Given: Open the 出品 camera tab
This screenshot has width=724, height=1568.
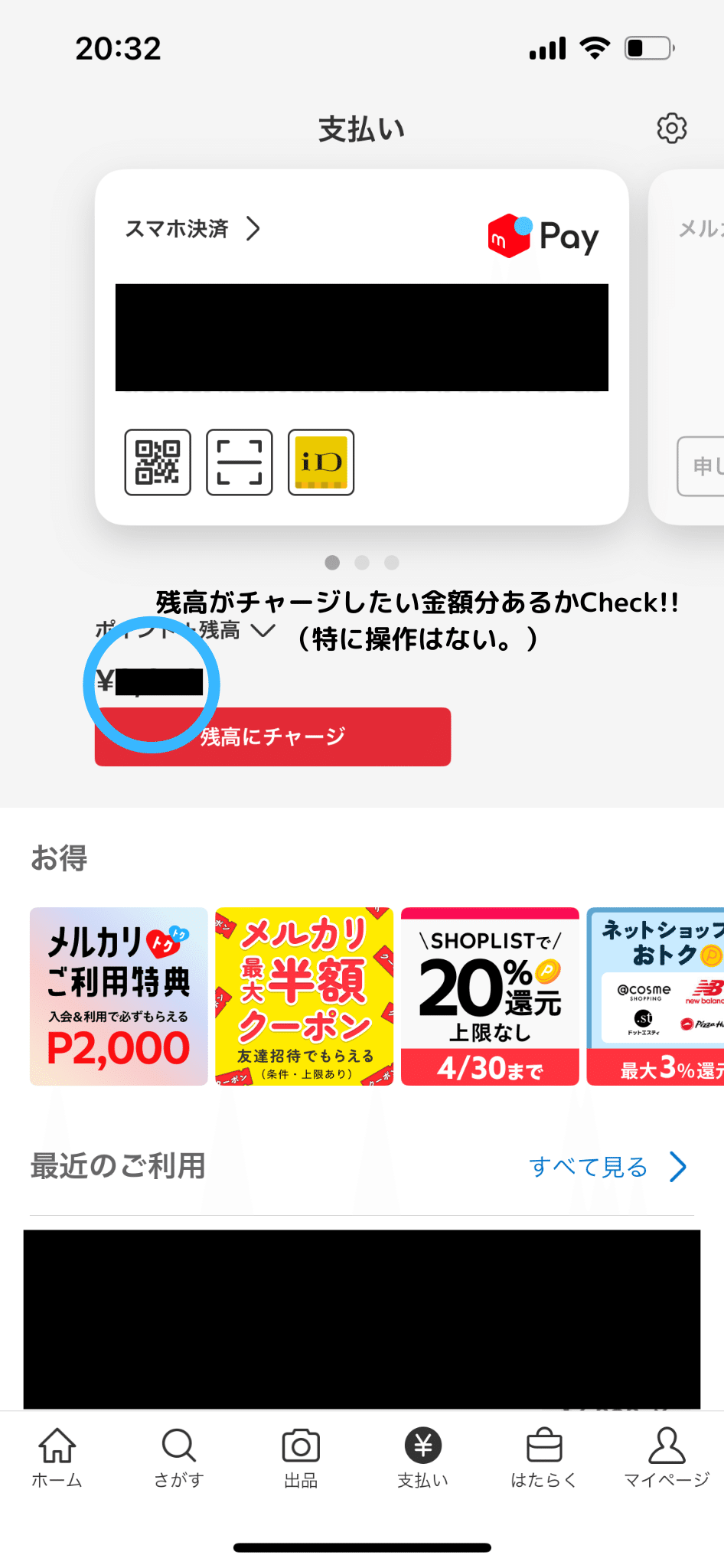Looking at the screenshot, I should 301,1458.
